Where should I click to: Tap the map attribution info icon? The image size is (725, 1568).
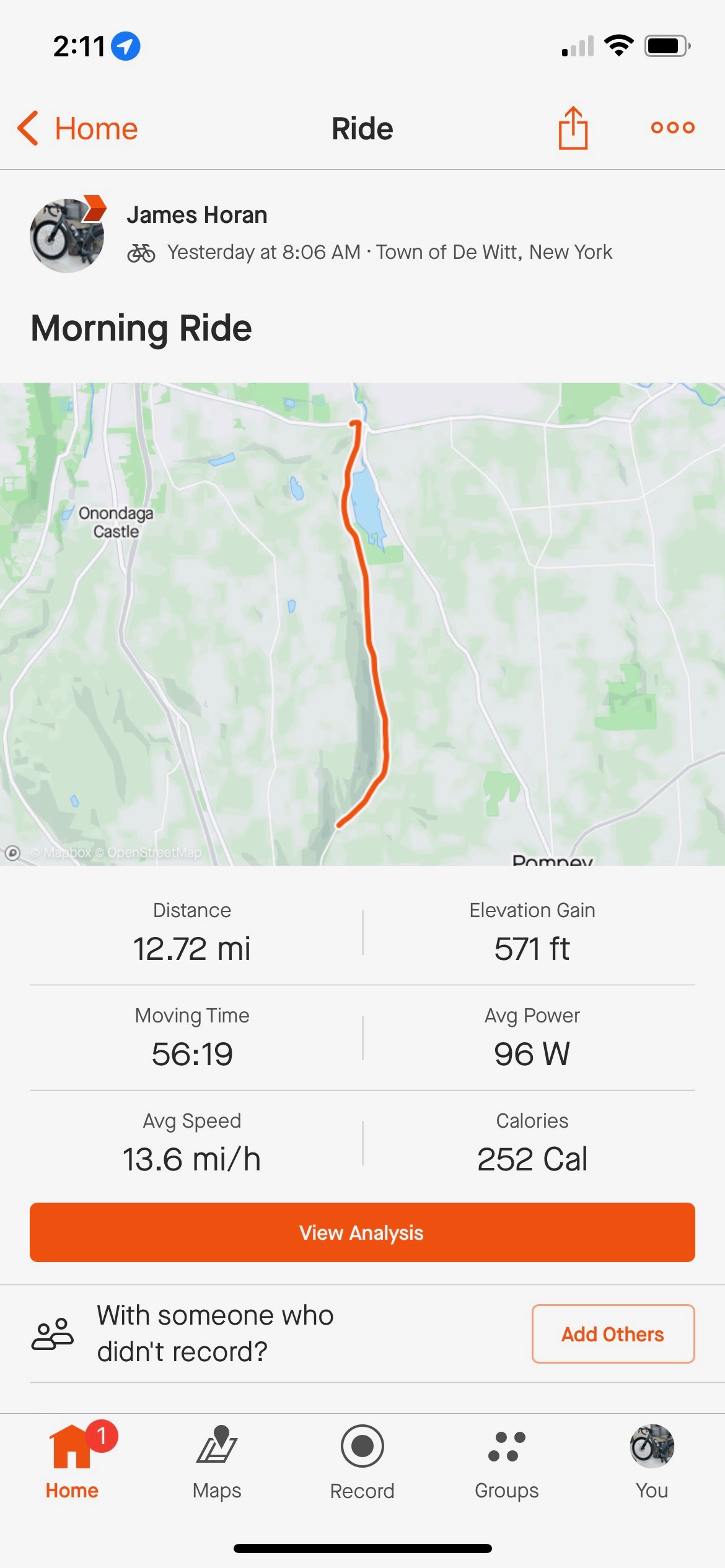[12, 853]
